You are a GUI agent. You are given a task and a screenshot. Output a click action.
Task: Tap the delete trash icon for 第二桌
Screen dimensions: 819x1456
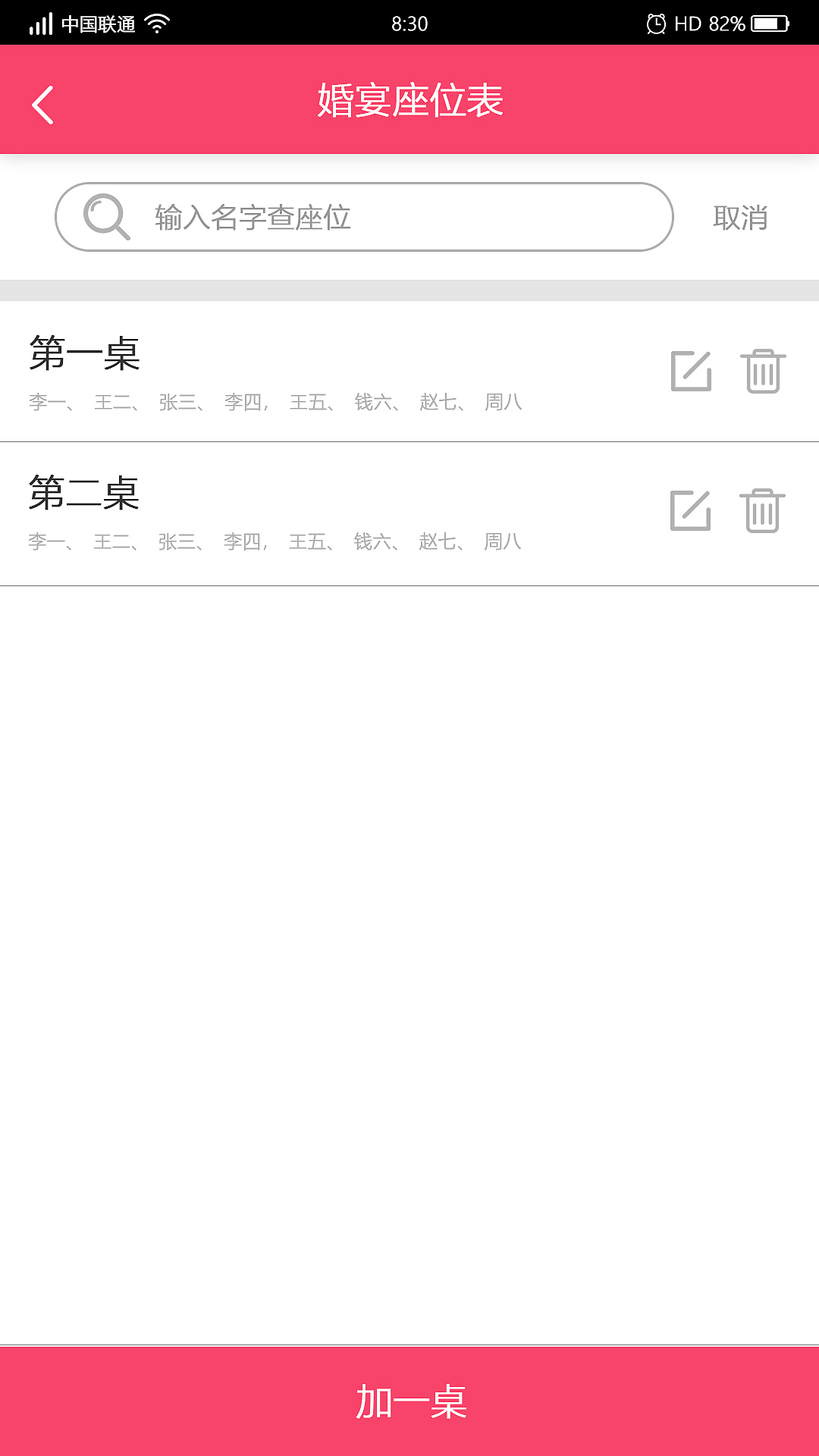tap(762, 510)
